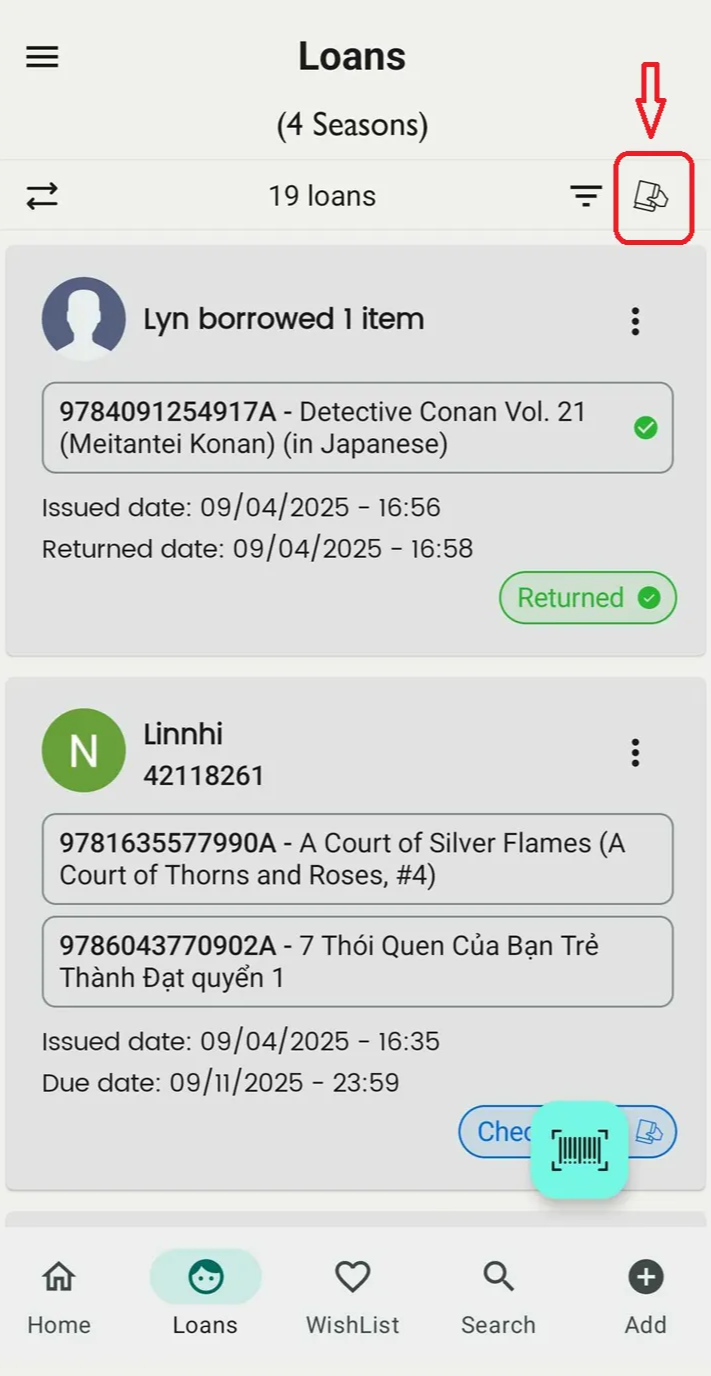The height and width of the screenshot is (1376, 711).
Task: Open A Court of Silver Flames item
Action: pyautogui.click(x=357, y=859)
